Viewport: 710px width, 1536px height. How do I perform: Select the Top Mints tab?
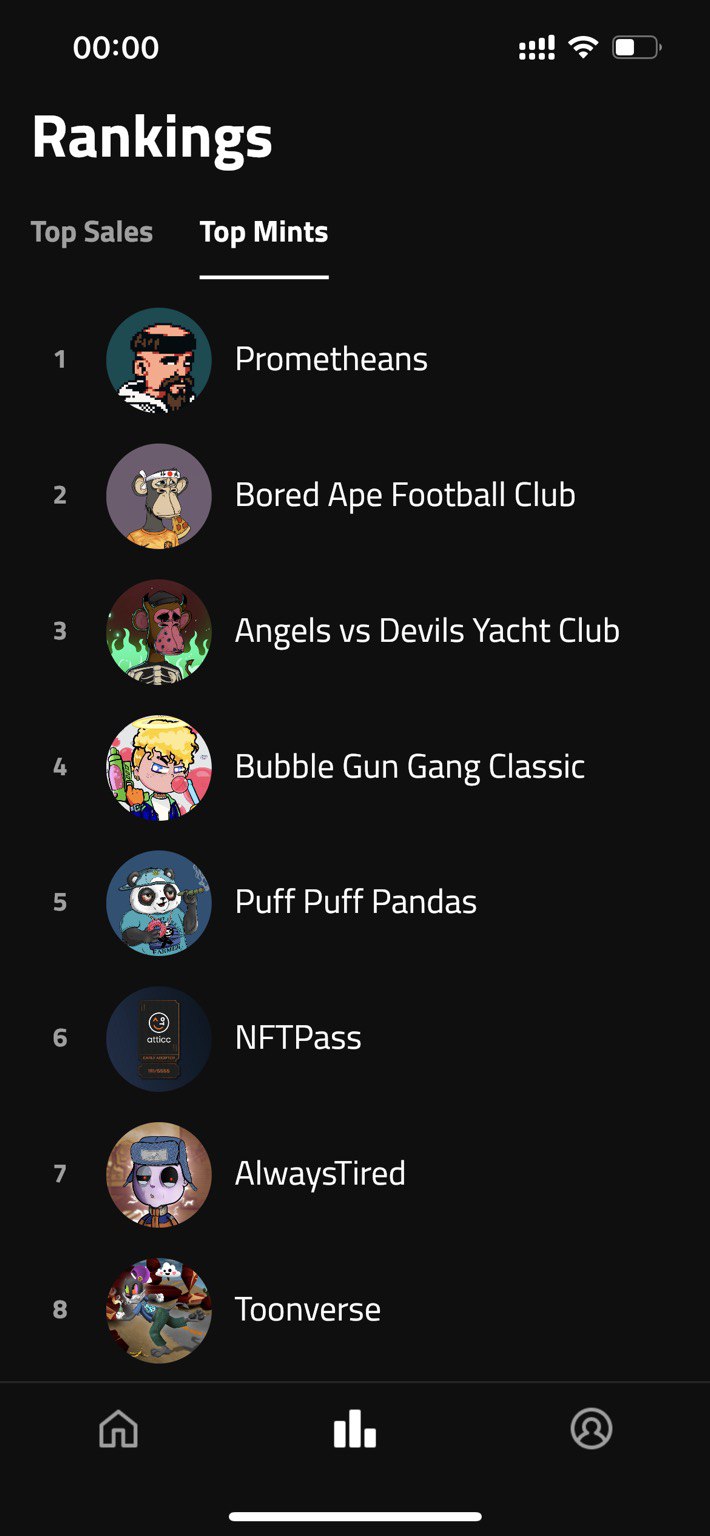(264, 232)
